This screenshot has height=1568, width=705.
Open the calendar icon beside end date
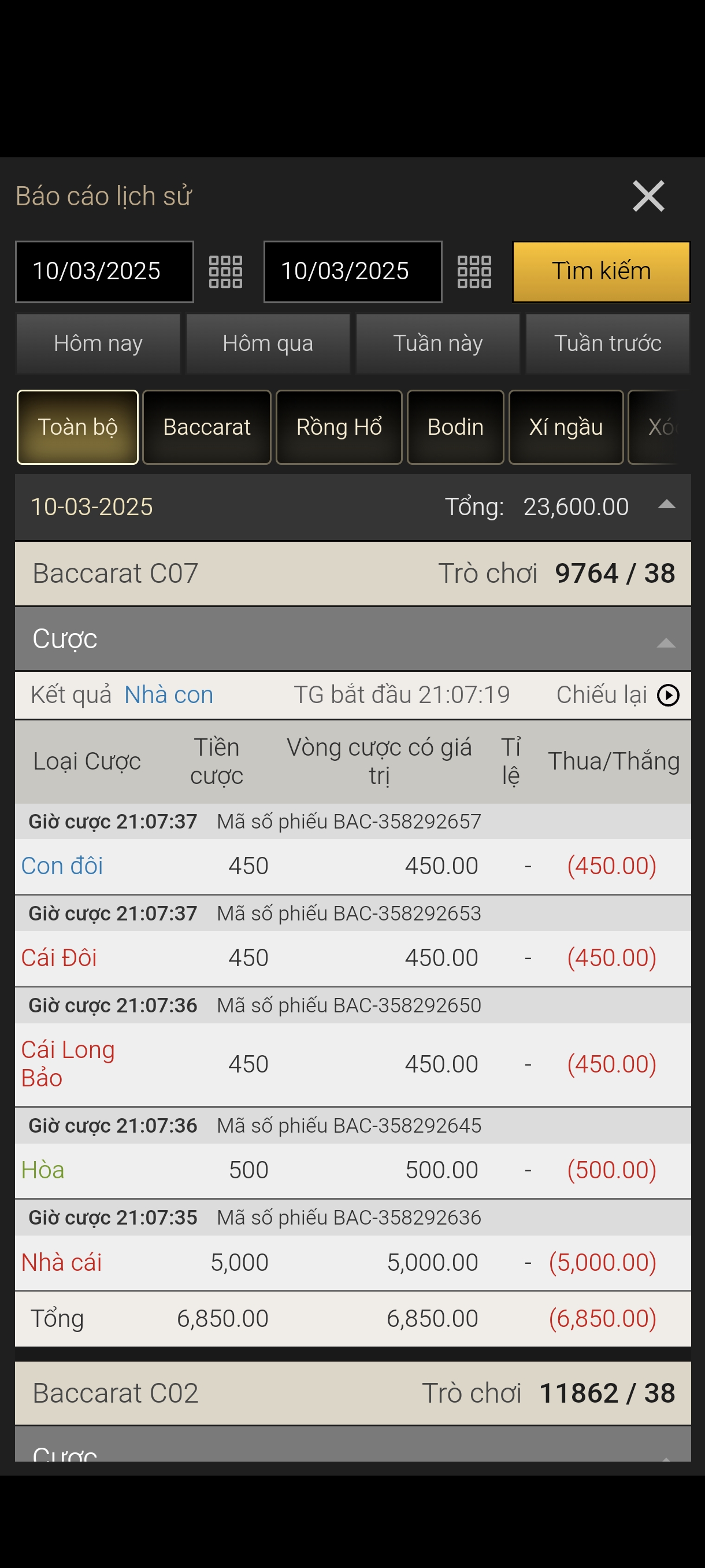pos(474,272)
